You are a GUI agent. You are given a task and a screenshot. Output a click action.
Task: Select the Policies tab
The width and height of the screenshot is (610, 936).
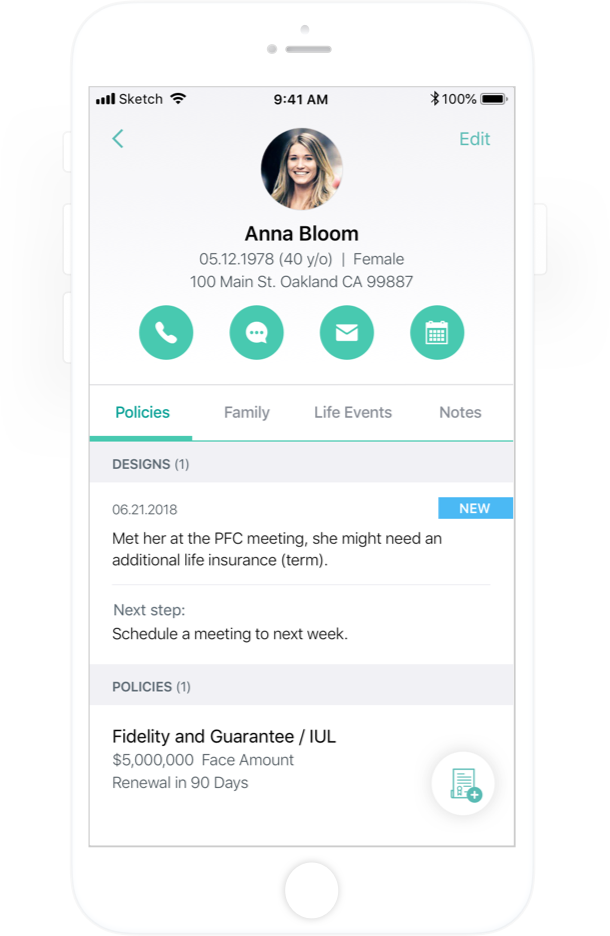142,412
